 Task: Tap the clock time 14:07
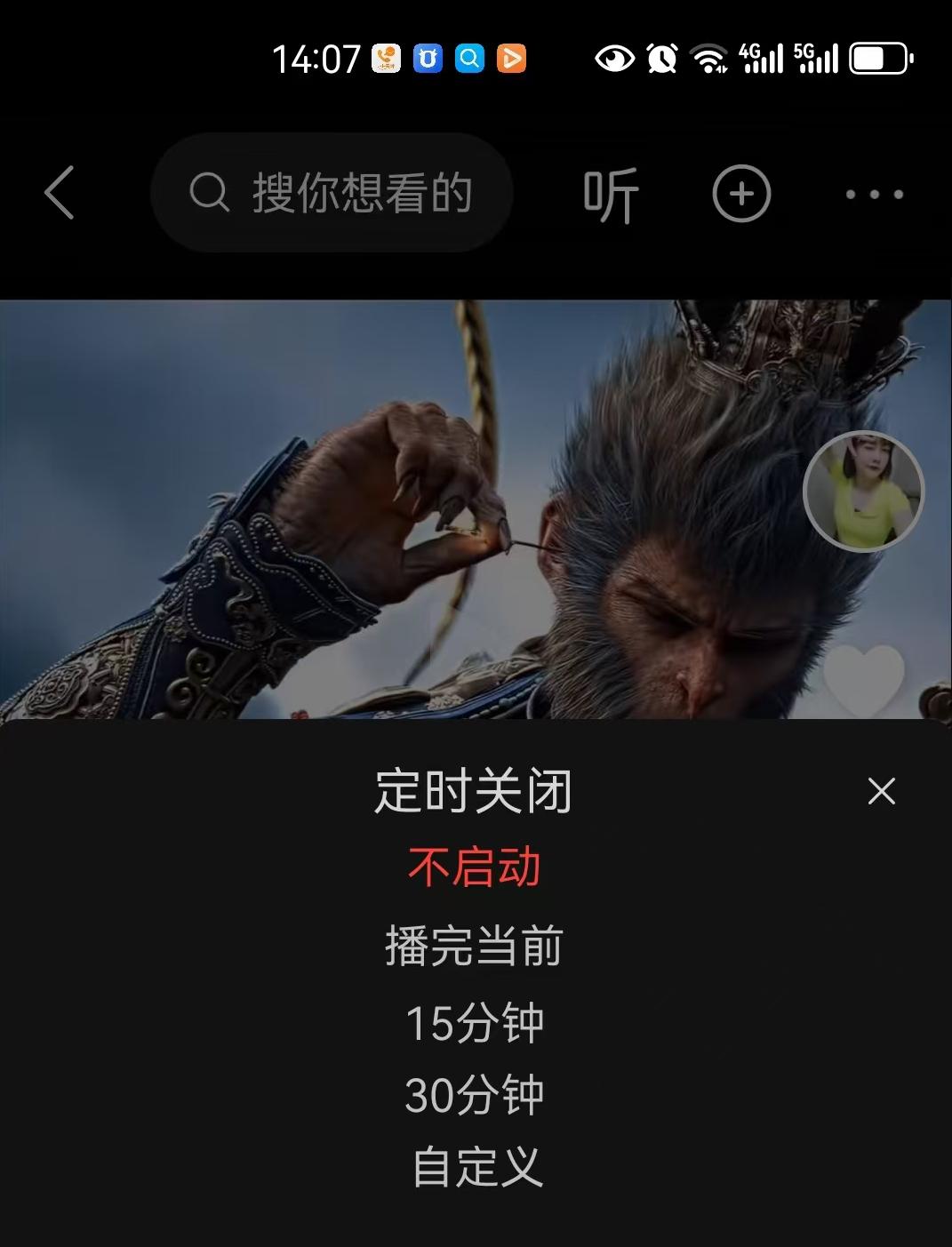[316, 56]
